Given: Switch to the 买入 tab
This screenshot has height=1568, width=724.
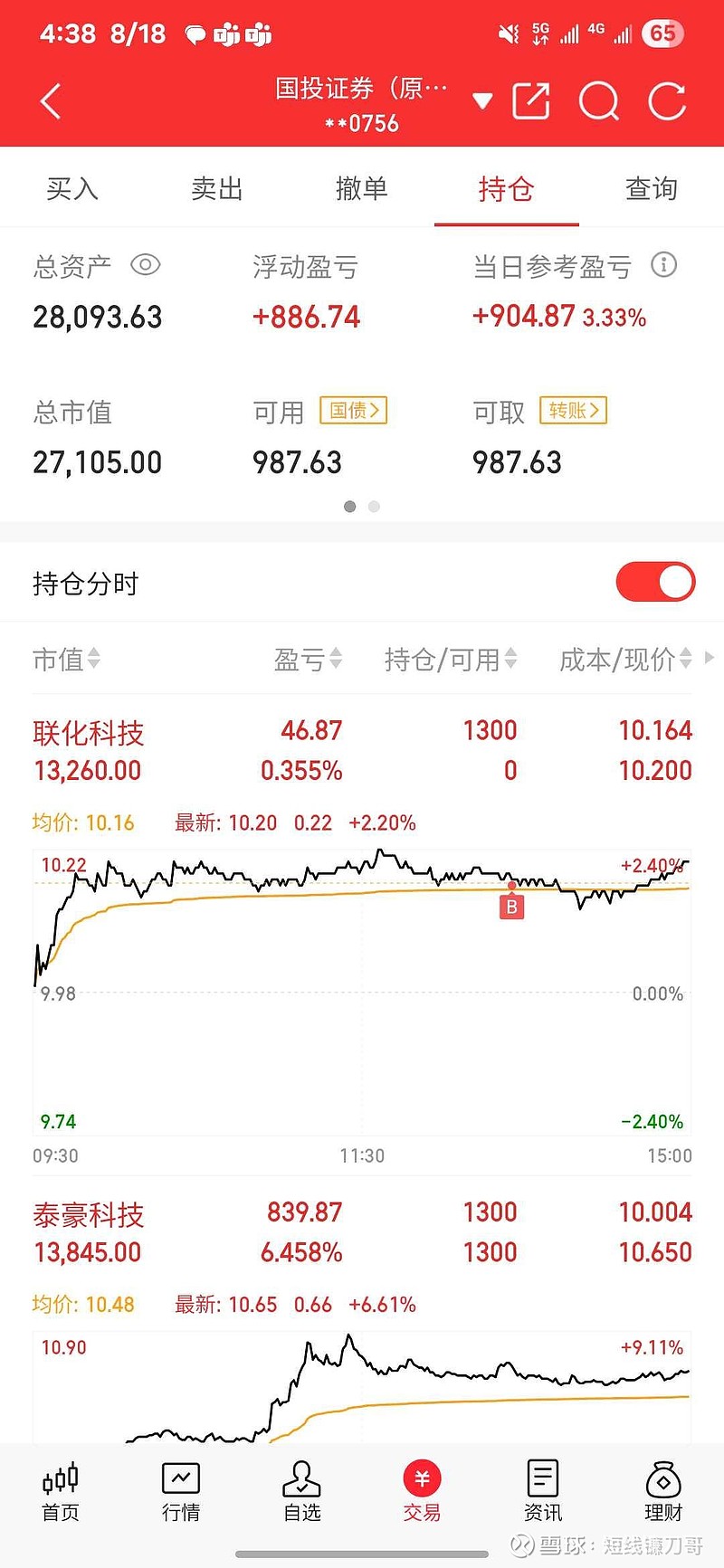Looking at the screenshot, I should (x=72, y=188).
